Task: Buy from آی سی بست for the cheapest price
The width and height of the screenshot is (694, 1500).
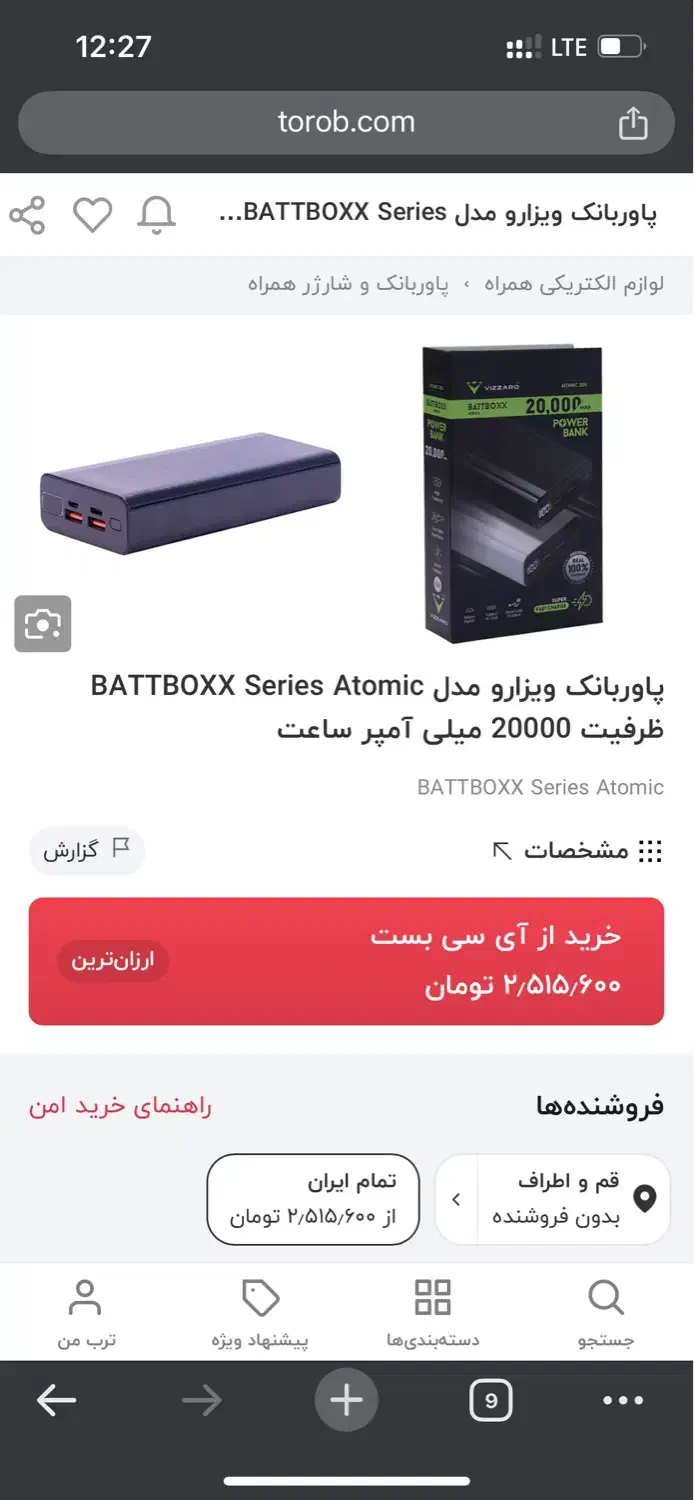Action: (x=346, y=961)
